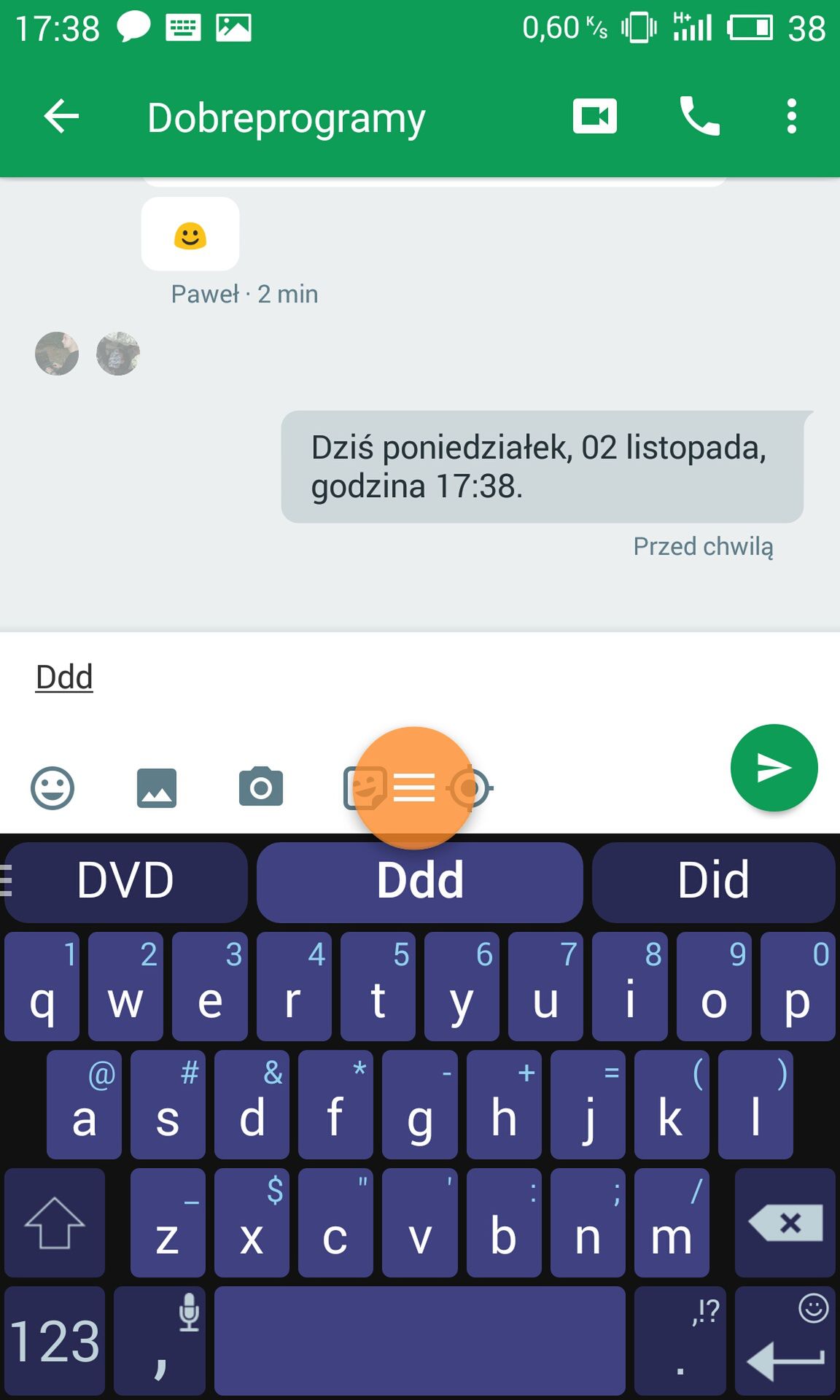Start a voice call
The width and height of the screenshot is (840, 1400).
699,117
